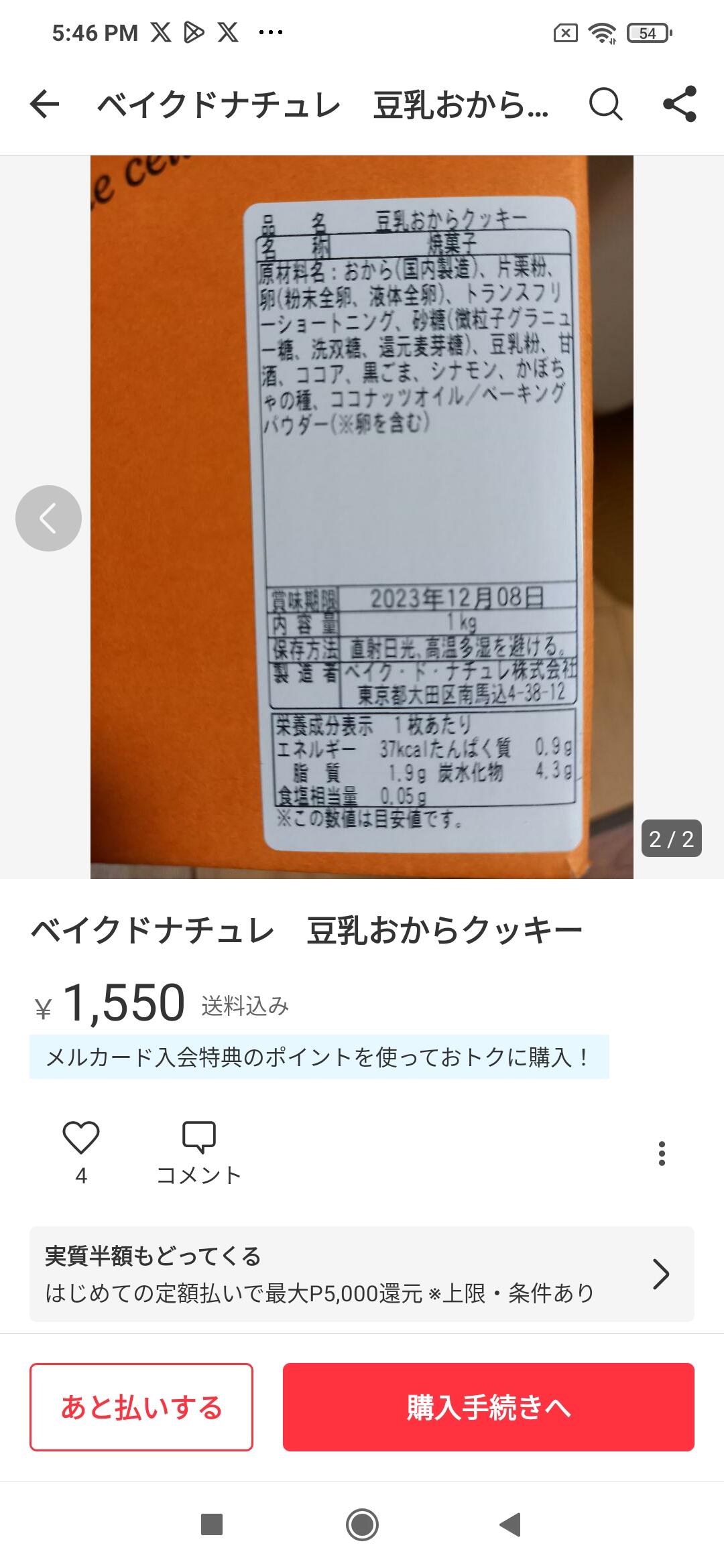Proceed with 購入手続きへ
This screenshot has height=1568, width=724.
(489, 1407)
